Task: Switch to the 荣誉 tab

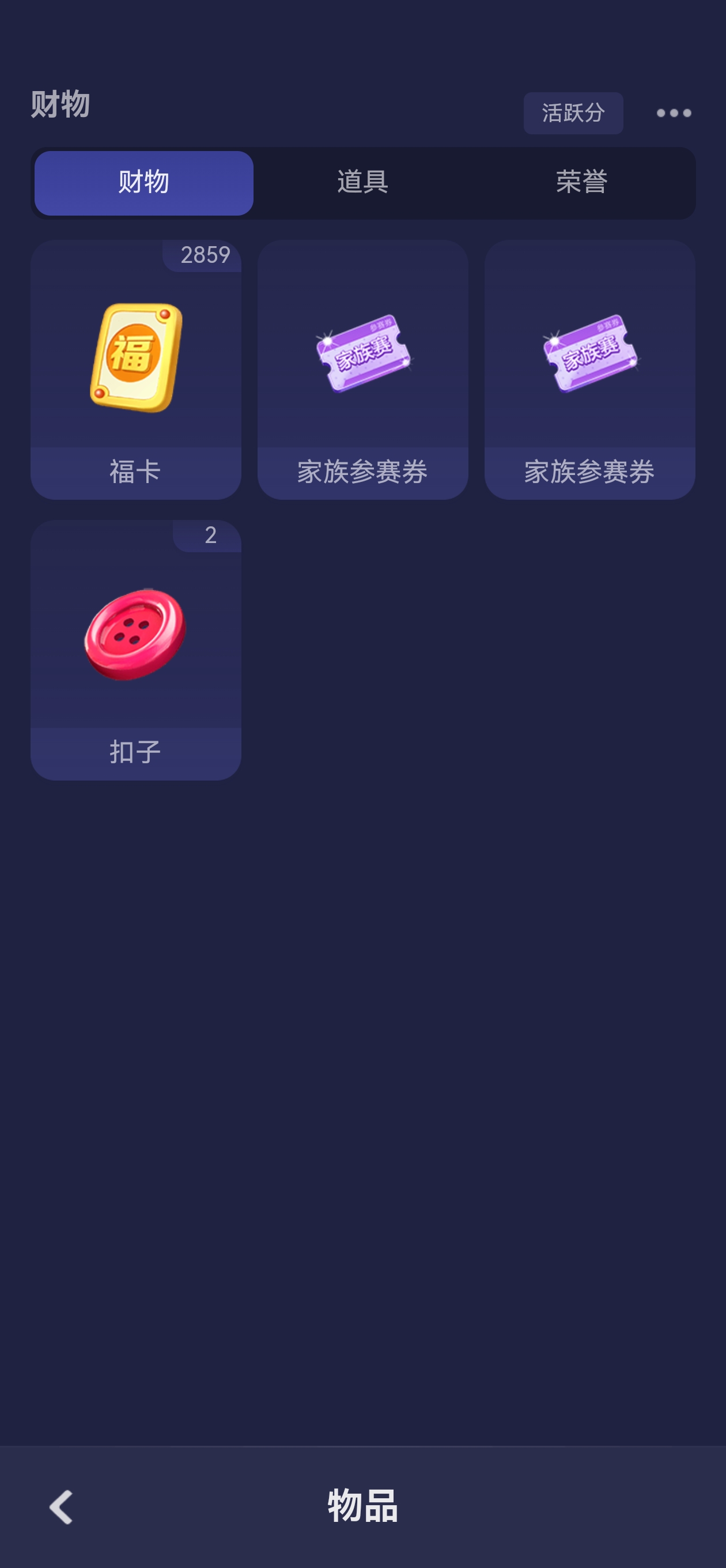Action: tap(581, 183)
